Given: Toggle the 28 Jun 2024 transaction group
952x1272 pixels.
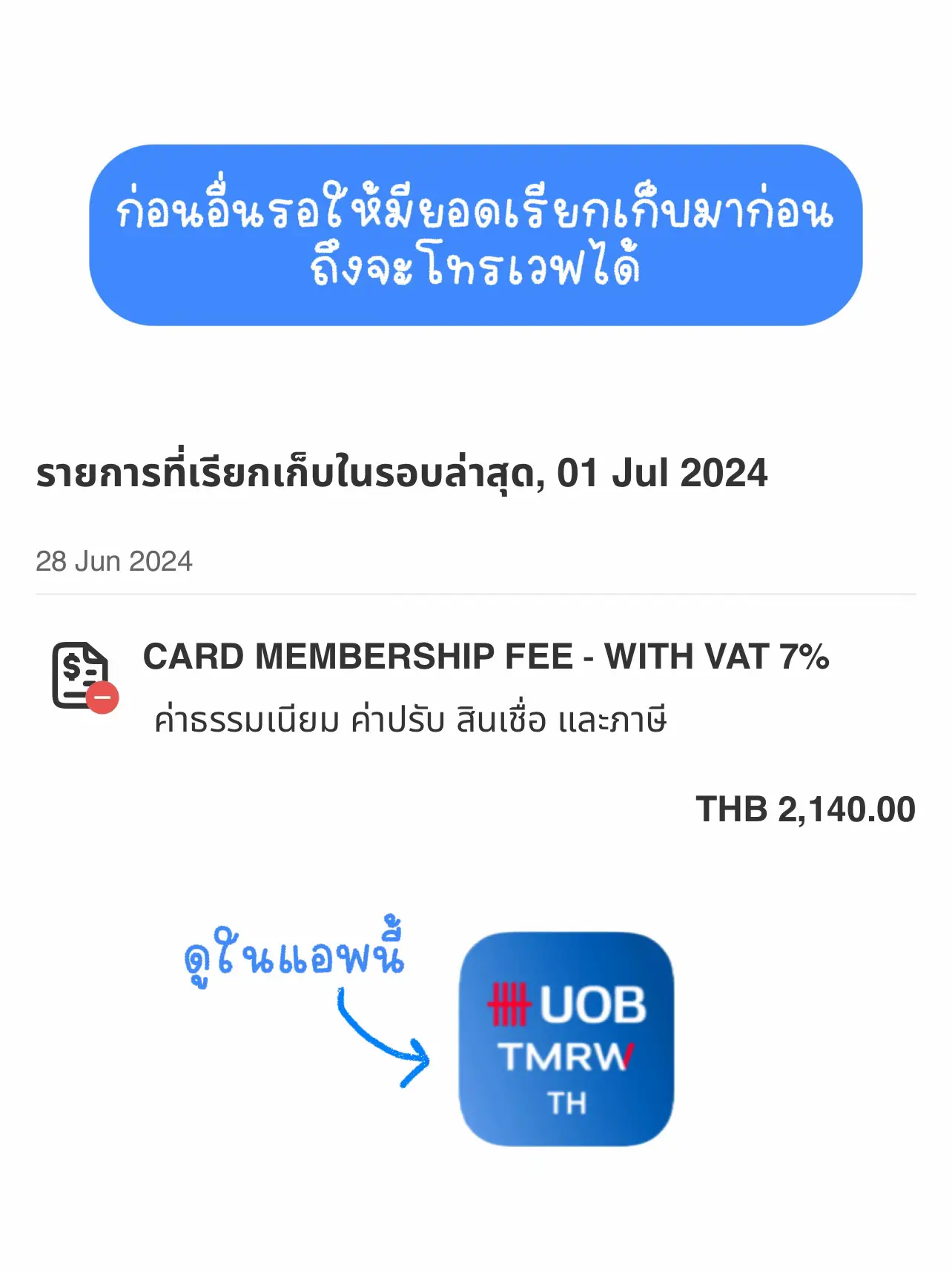Looking at the screenshot, I should pyautogui.click(x=115, y=561).
